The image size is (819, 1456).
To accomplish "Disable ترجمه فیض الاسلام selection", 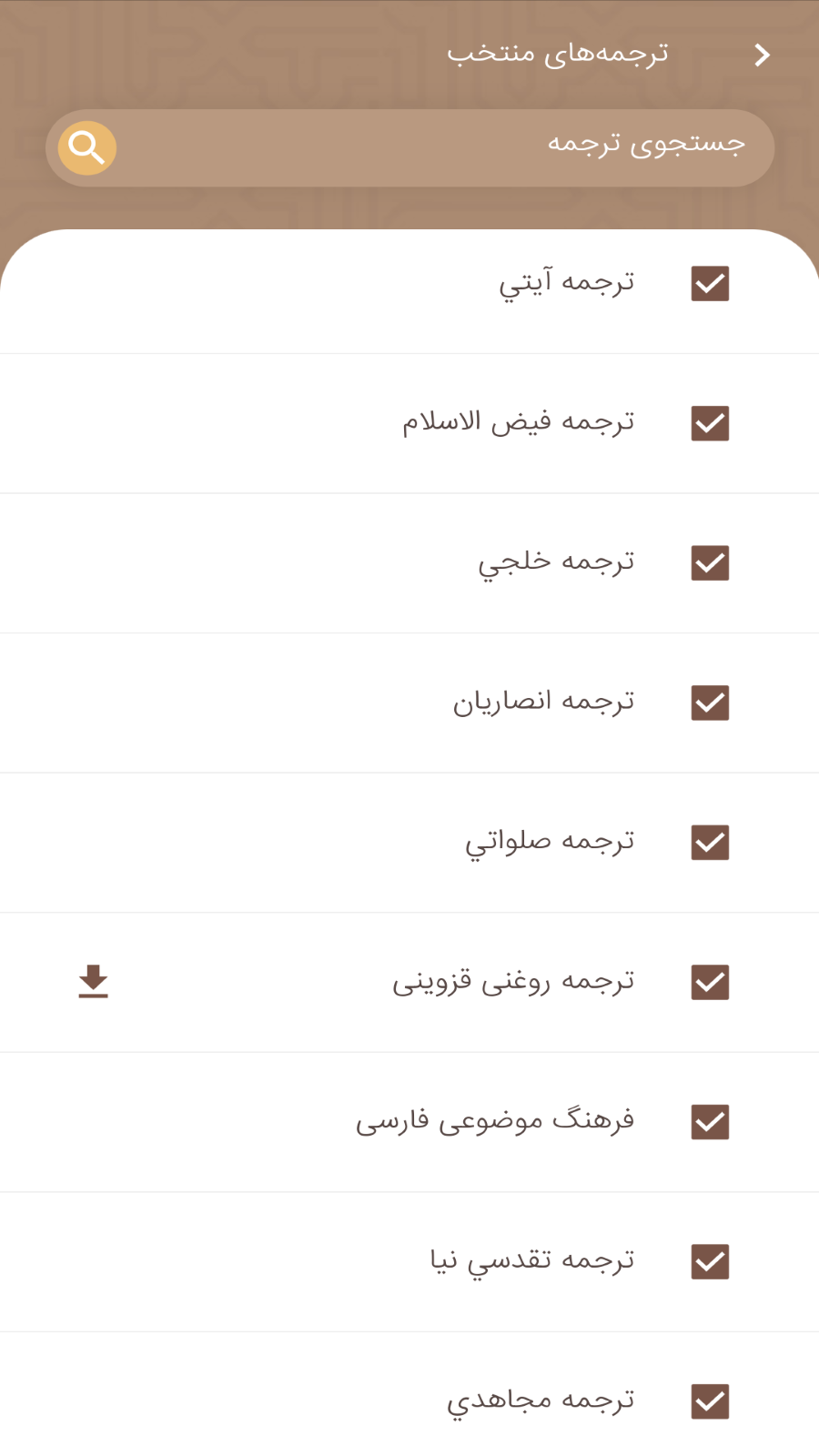I will pyautogui.click(x=710, y=423).
